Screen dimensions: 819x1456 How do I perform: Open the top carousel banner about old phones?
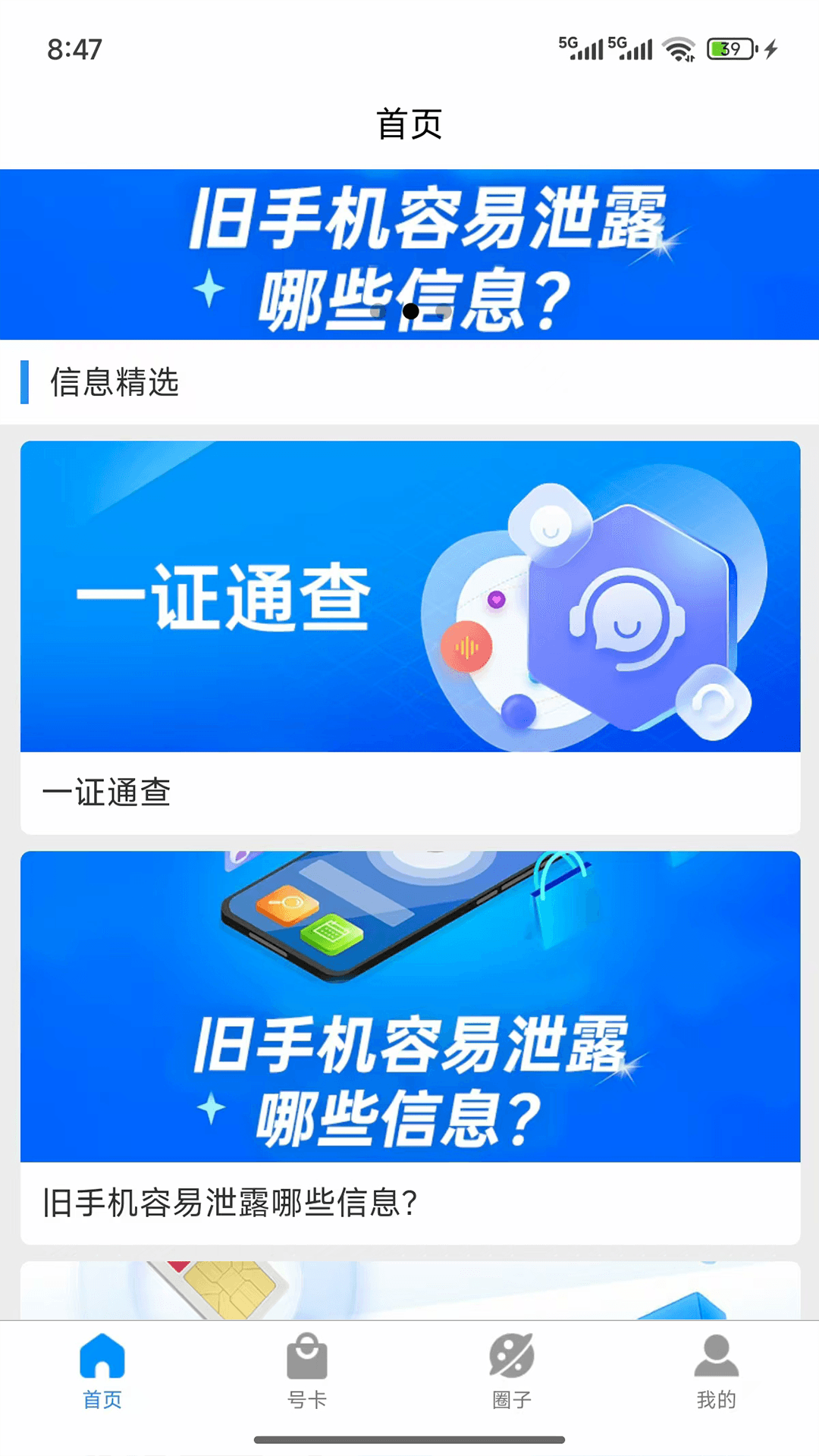coord(409,254)
